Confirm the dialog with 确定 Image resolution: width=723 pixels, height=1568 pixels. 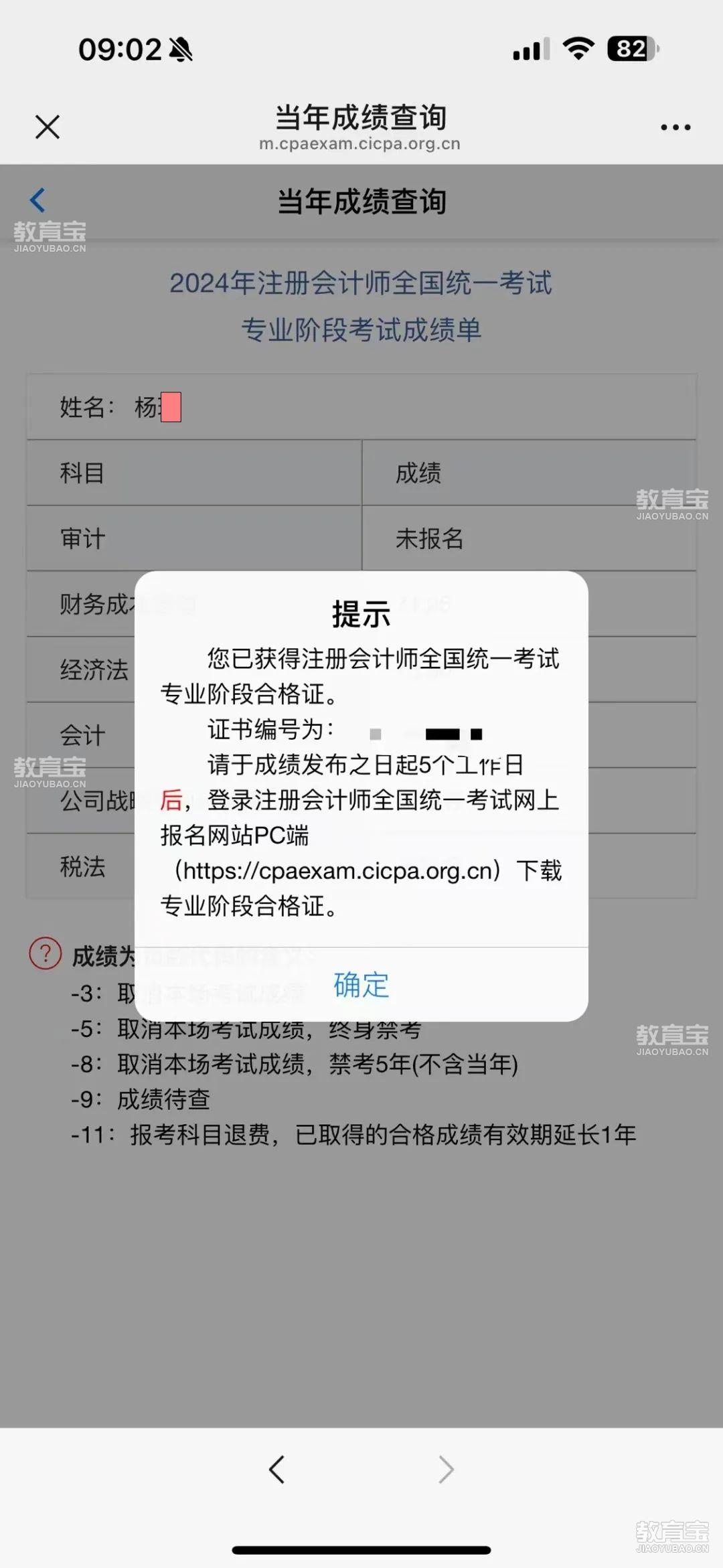coord(361,985)
